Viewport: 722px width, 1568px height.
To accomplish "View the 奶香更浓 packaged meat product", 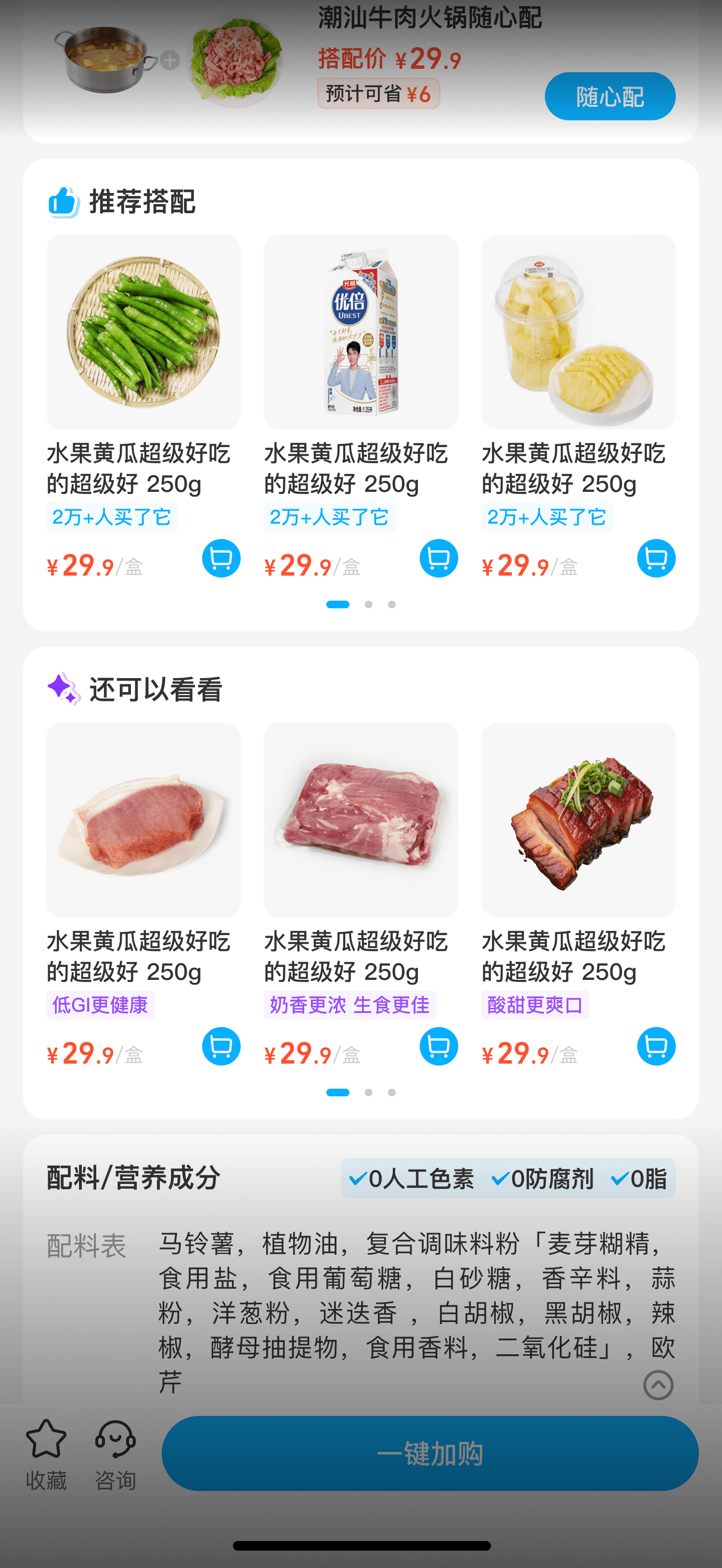I will (361, 820).
